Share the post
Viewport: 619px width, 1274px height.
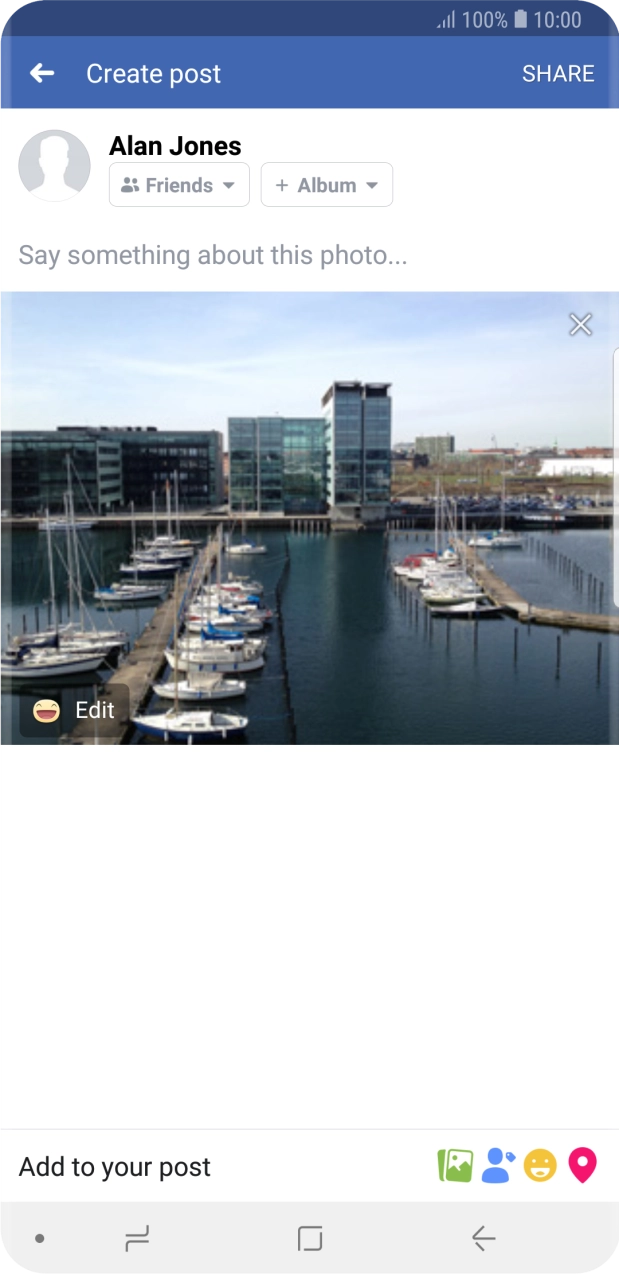[558, 73]
